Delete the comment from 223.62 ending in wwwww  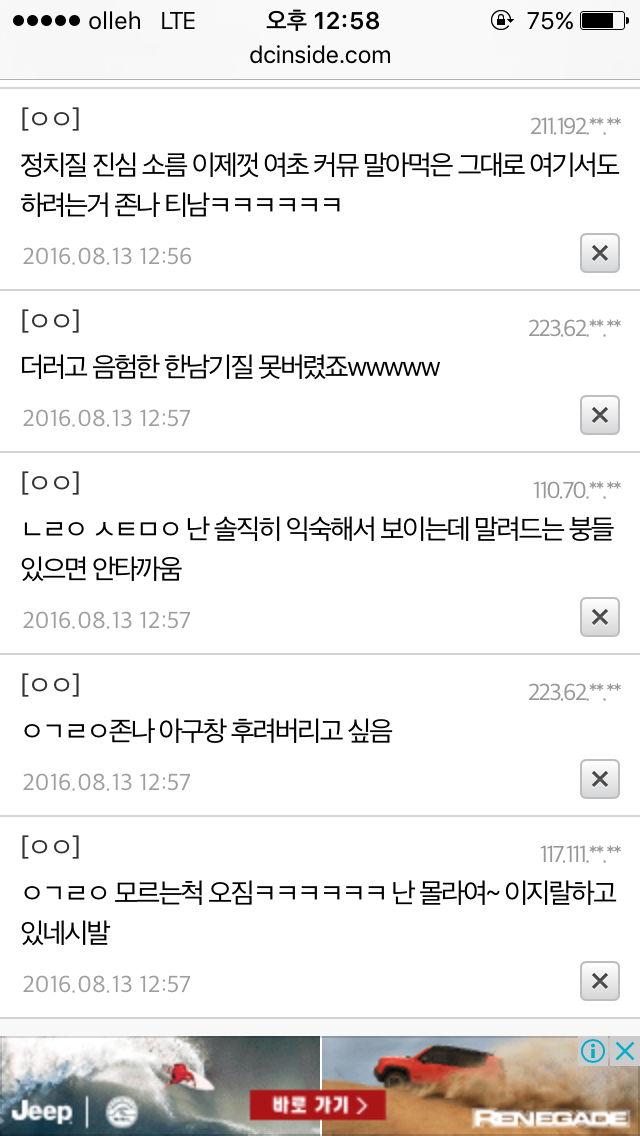(600, 415)
